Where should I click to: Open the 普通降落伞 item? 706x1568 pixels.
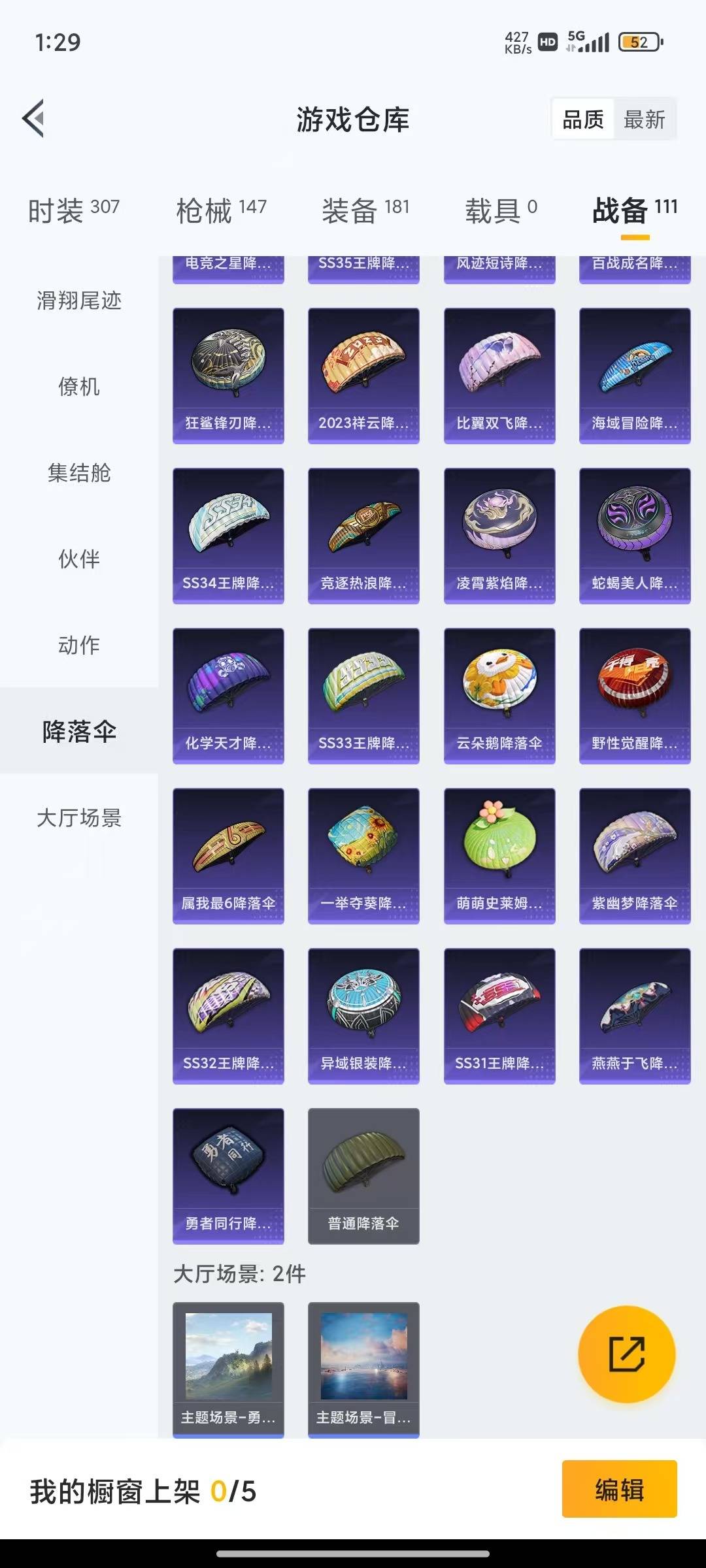[x=363, y=1176]
